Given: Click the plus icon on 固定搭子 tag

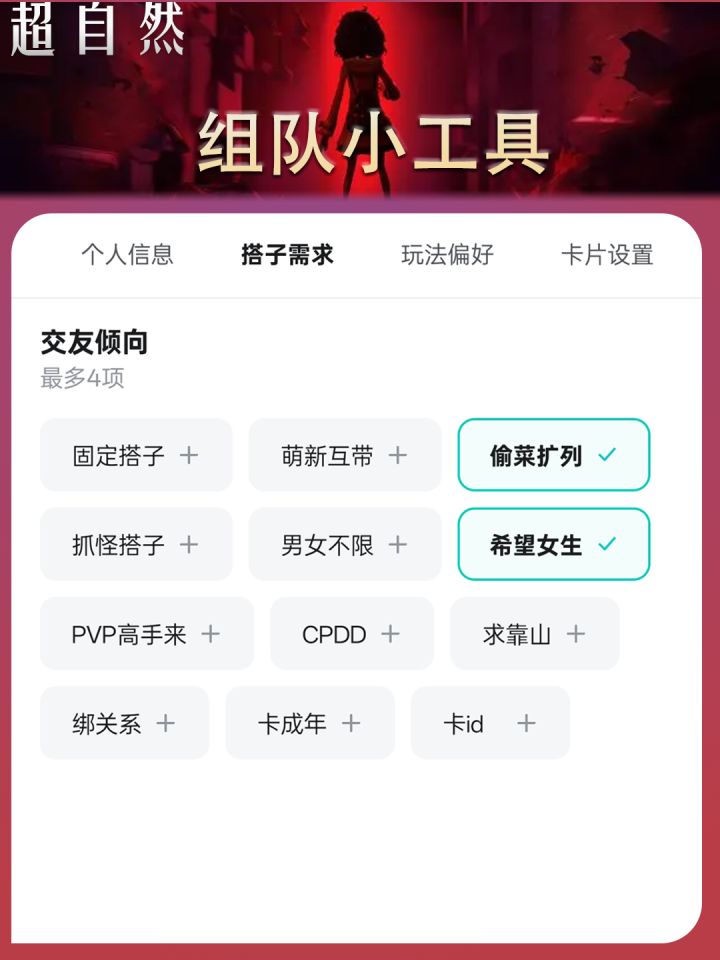Looking at the screenshot, I should tap(188, 455).
